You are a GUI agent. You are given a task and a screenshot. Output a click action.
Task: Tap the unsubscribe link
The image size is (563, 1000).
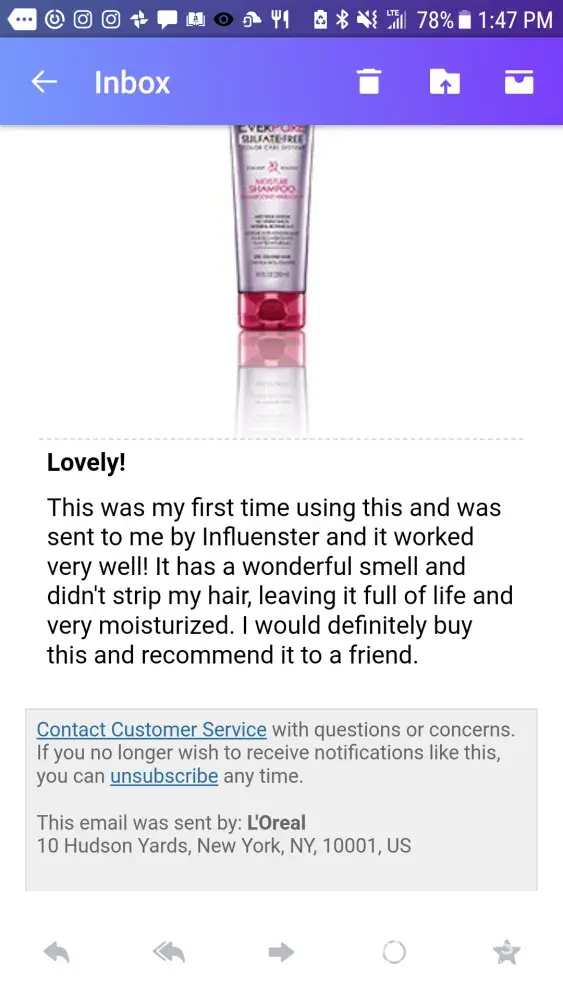point(164,776)
